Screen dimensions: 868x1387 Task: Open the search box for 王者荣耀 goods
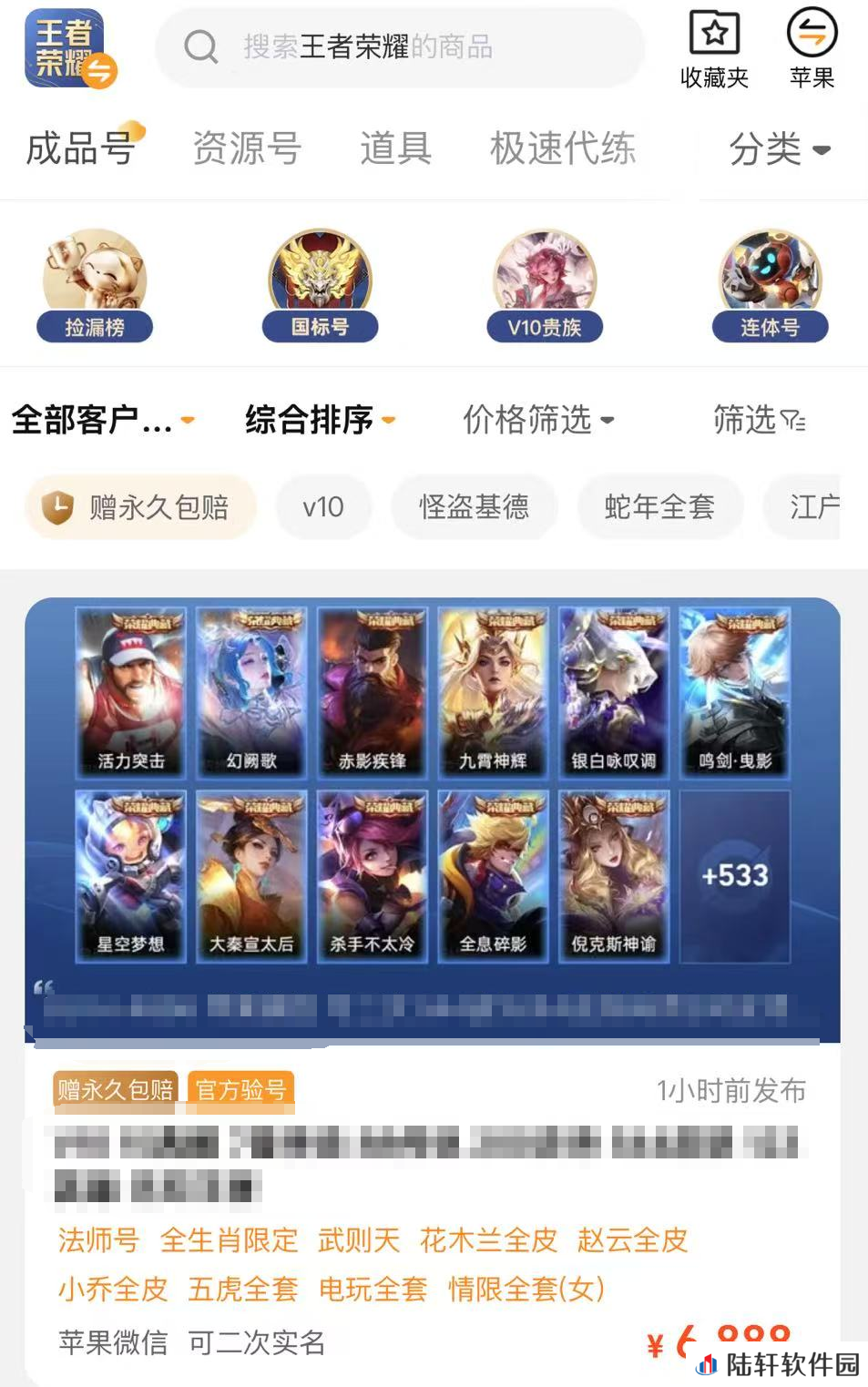point(399,46)
